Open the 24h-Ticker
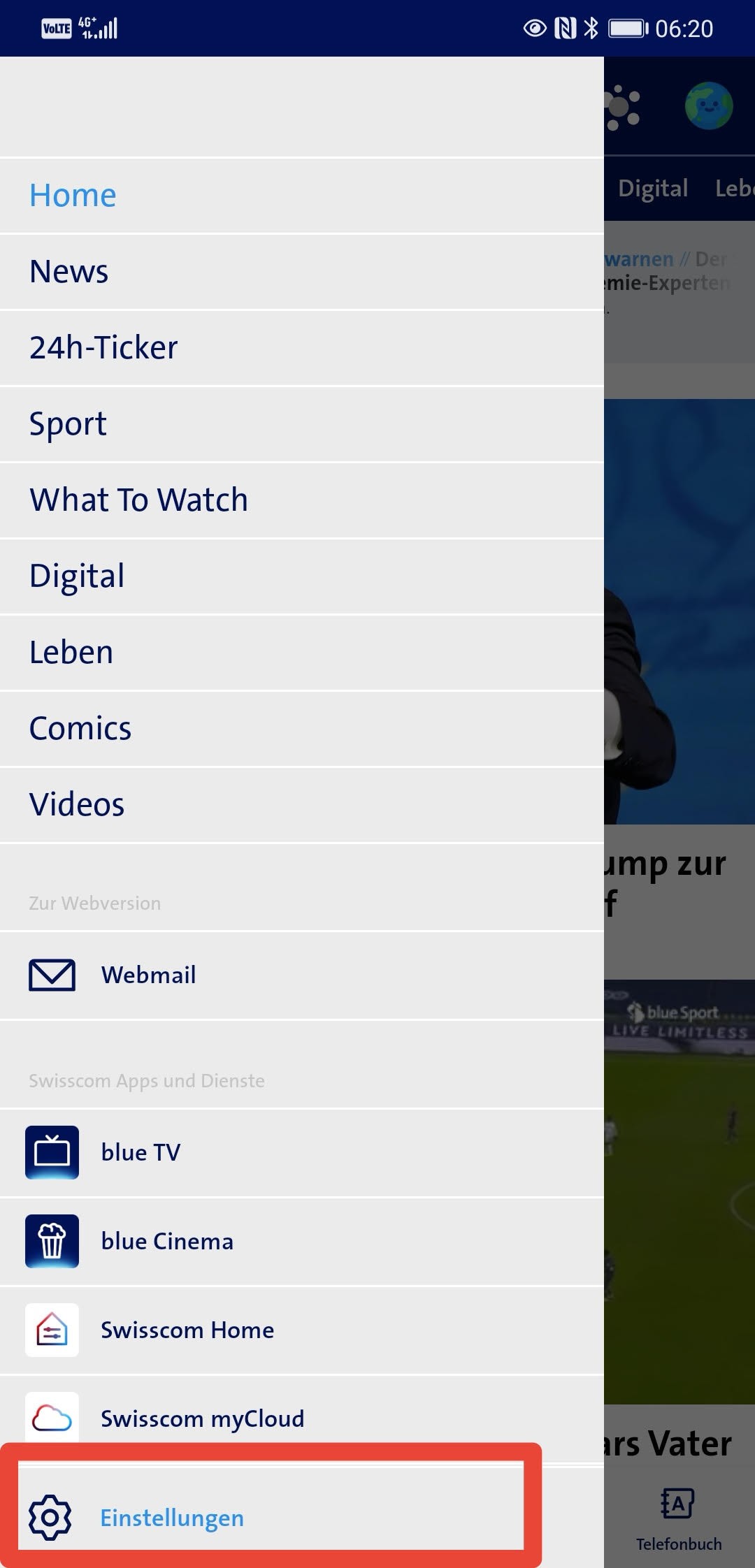This screenshot has width=755, height=1568. pyautogui.click(x=103, y=347)
